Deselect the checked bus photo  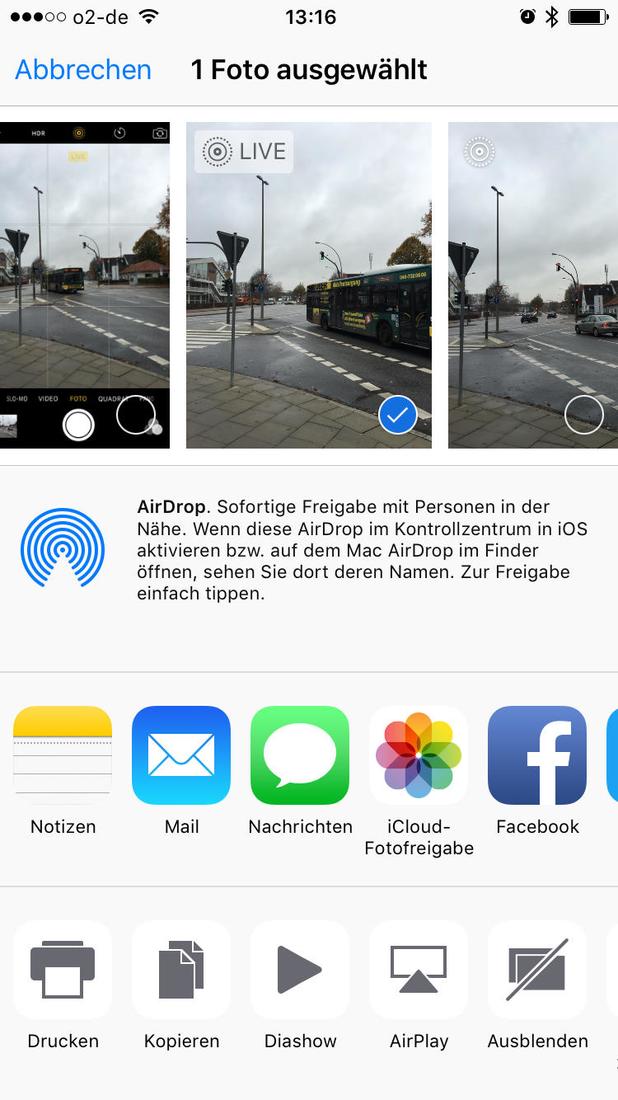coord(398,415)
